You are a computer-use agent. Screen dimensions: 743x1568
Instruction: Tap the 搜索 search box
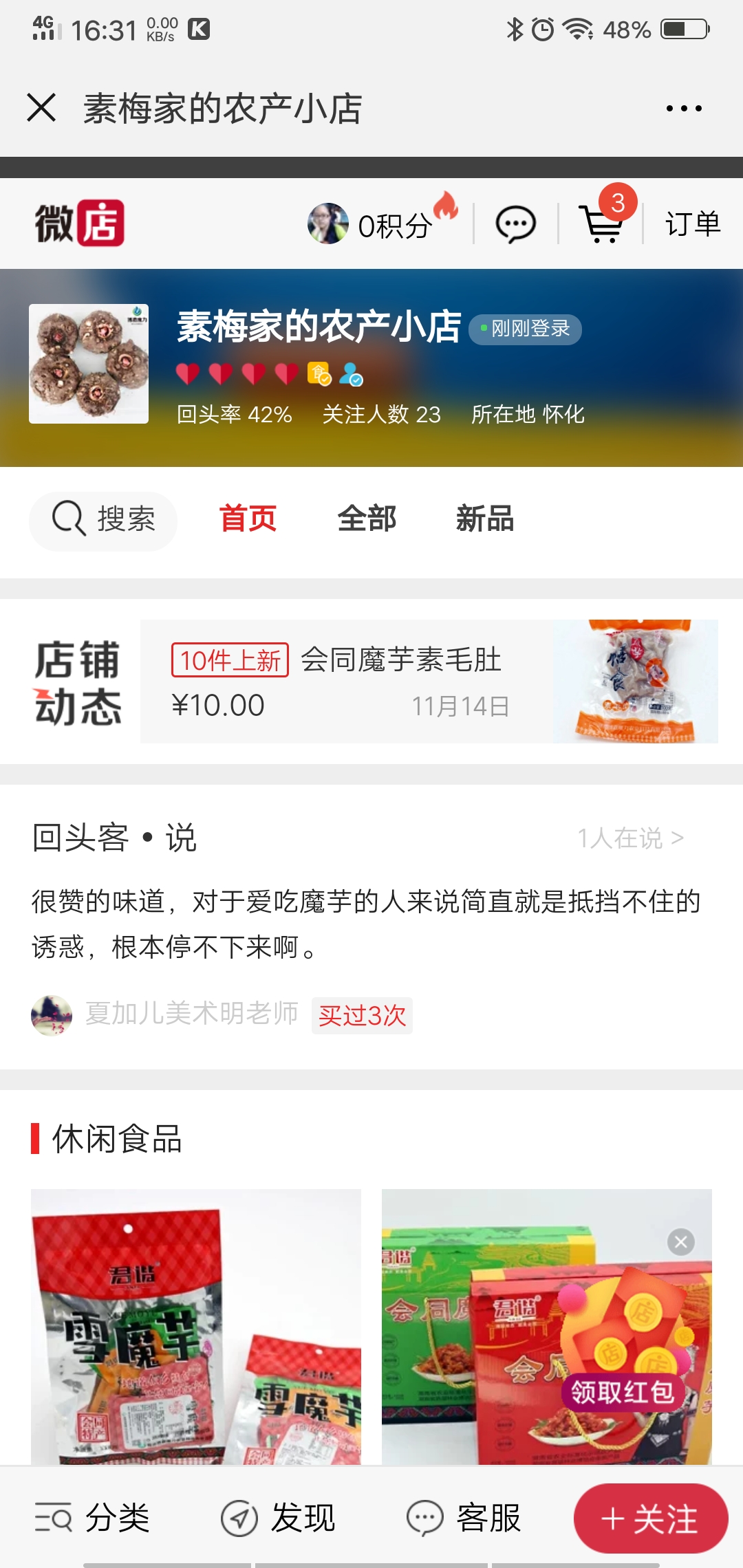(x=103, y=520)
